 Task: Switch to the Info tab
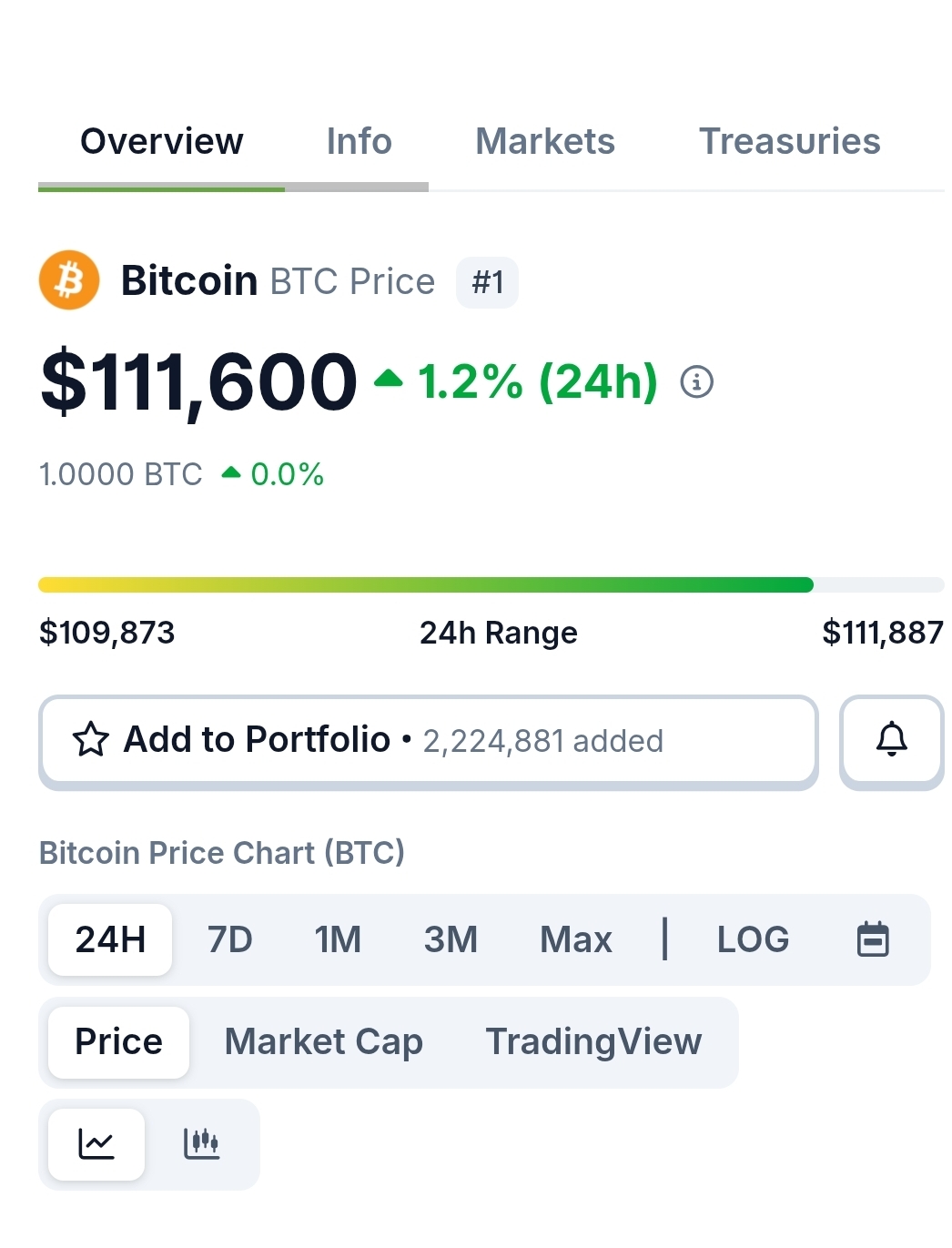[x=359, y=142]
